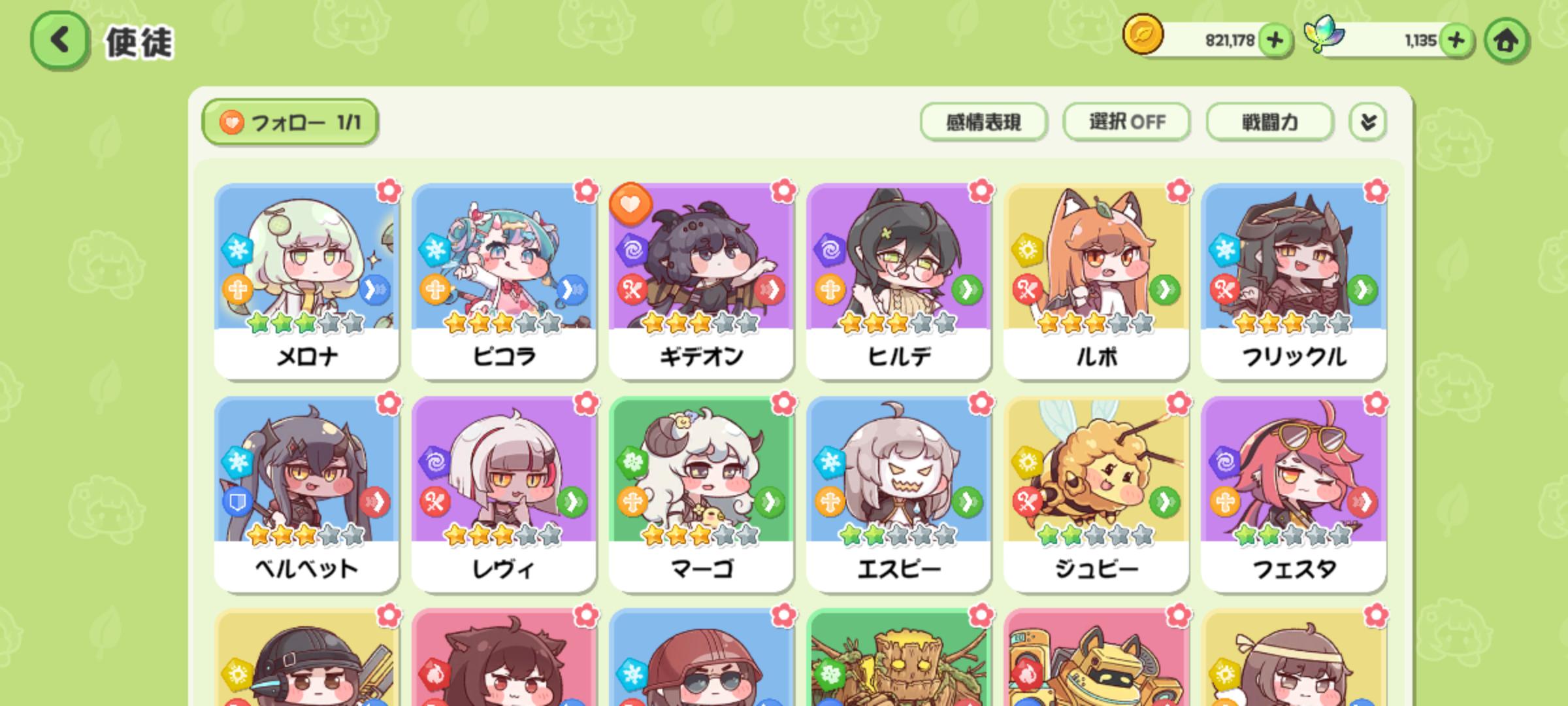Select the ピコラ character card

click(504, 281)
